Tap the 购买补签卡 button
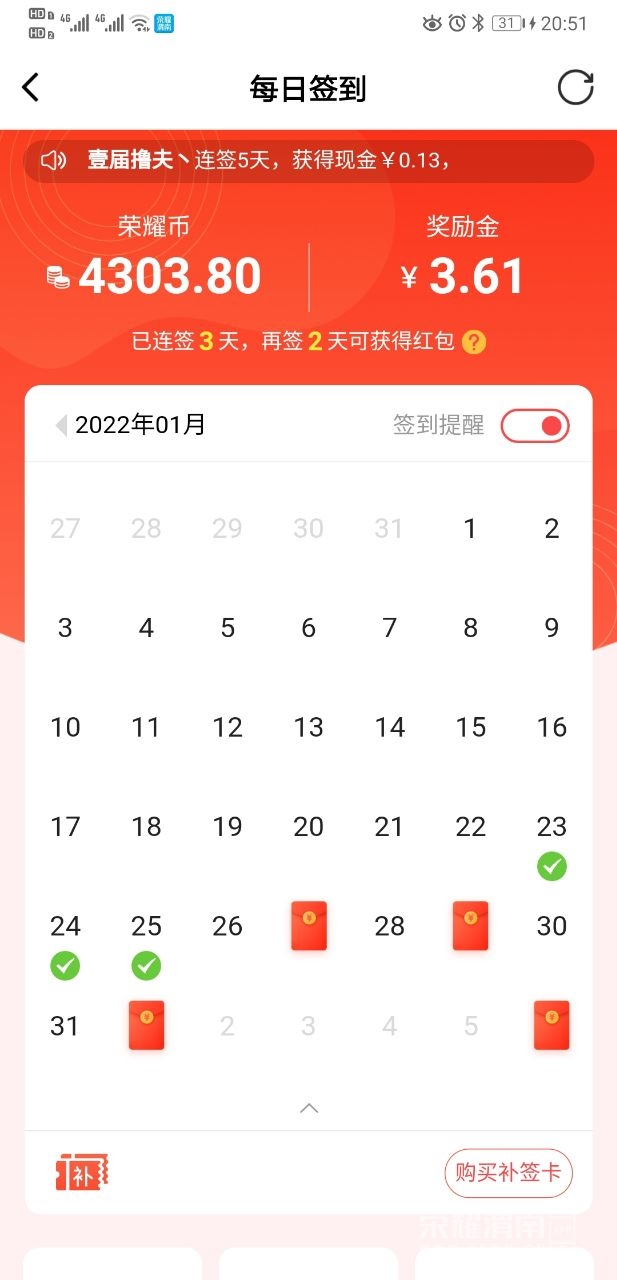The height and width of the screenshot is (1280, 617). (508, 1173)
